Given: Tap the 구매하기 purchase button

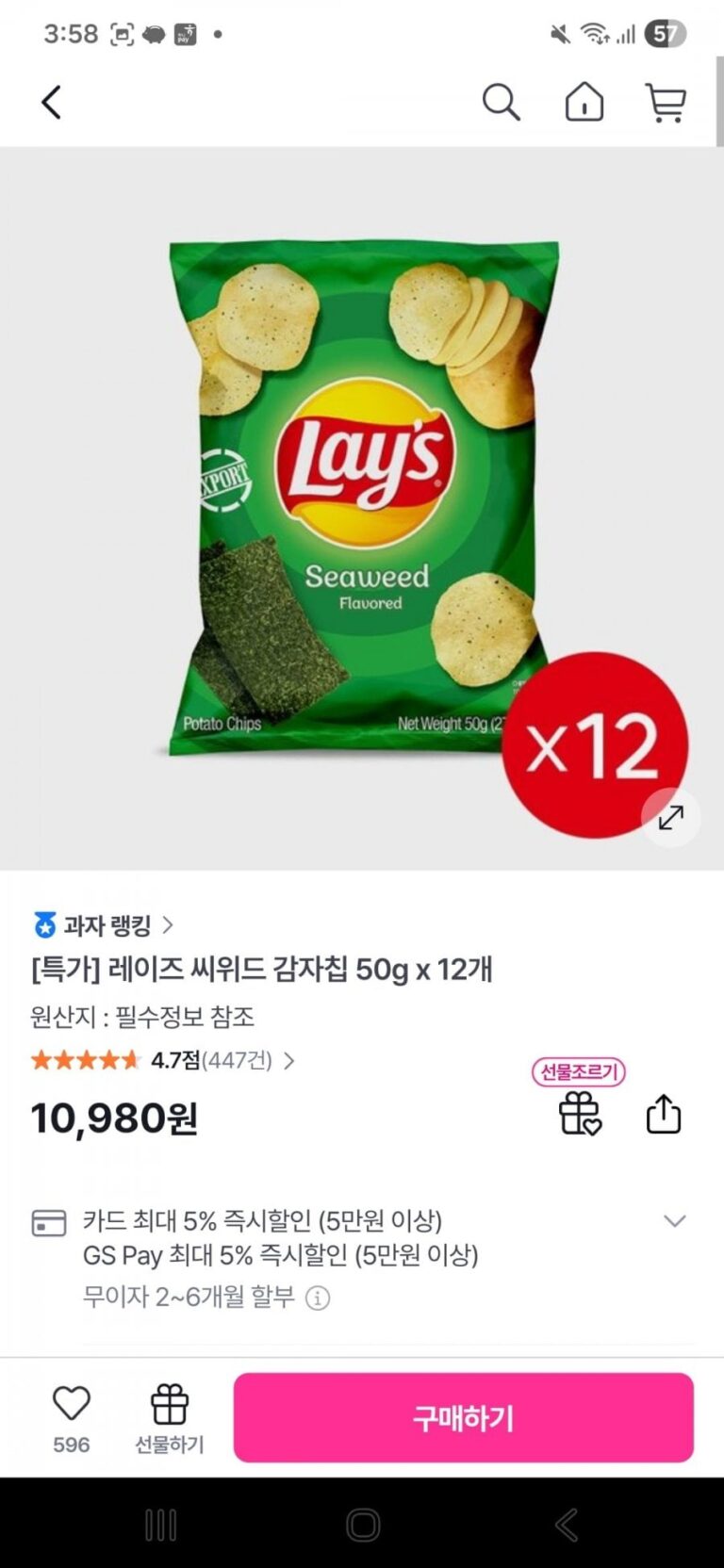Looking at the screenshot, I should point(463,1417).
